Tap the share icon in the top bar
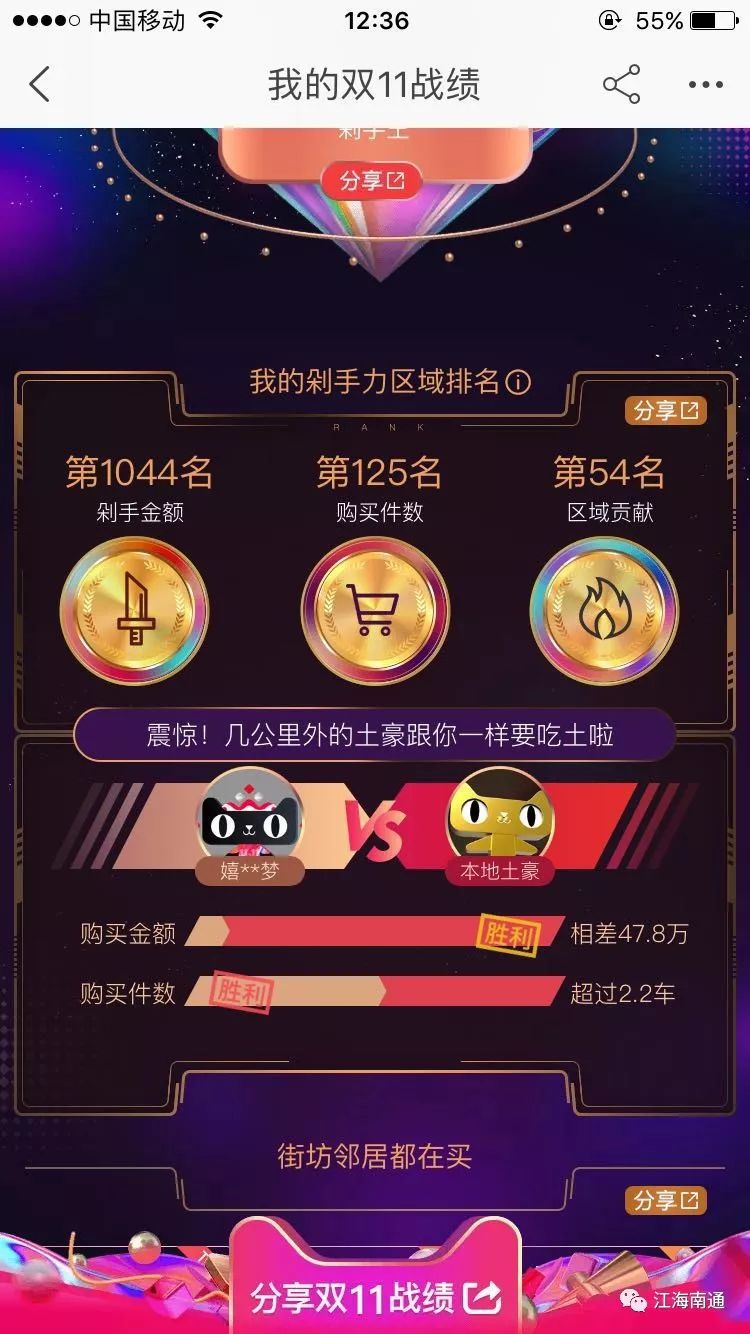750x1334 pixels. [621, 85]
